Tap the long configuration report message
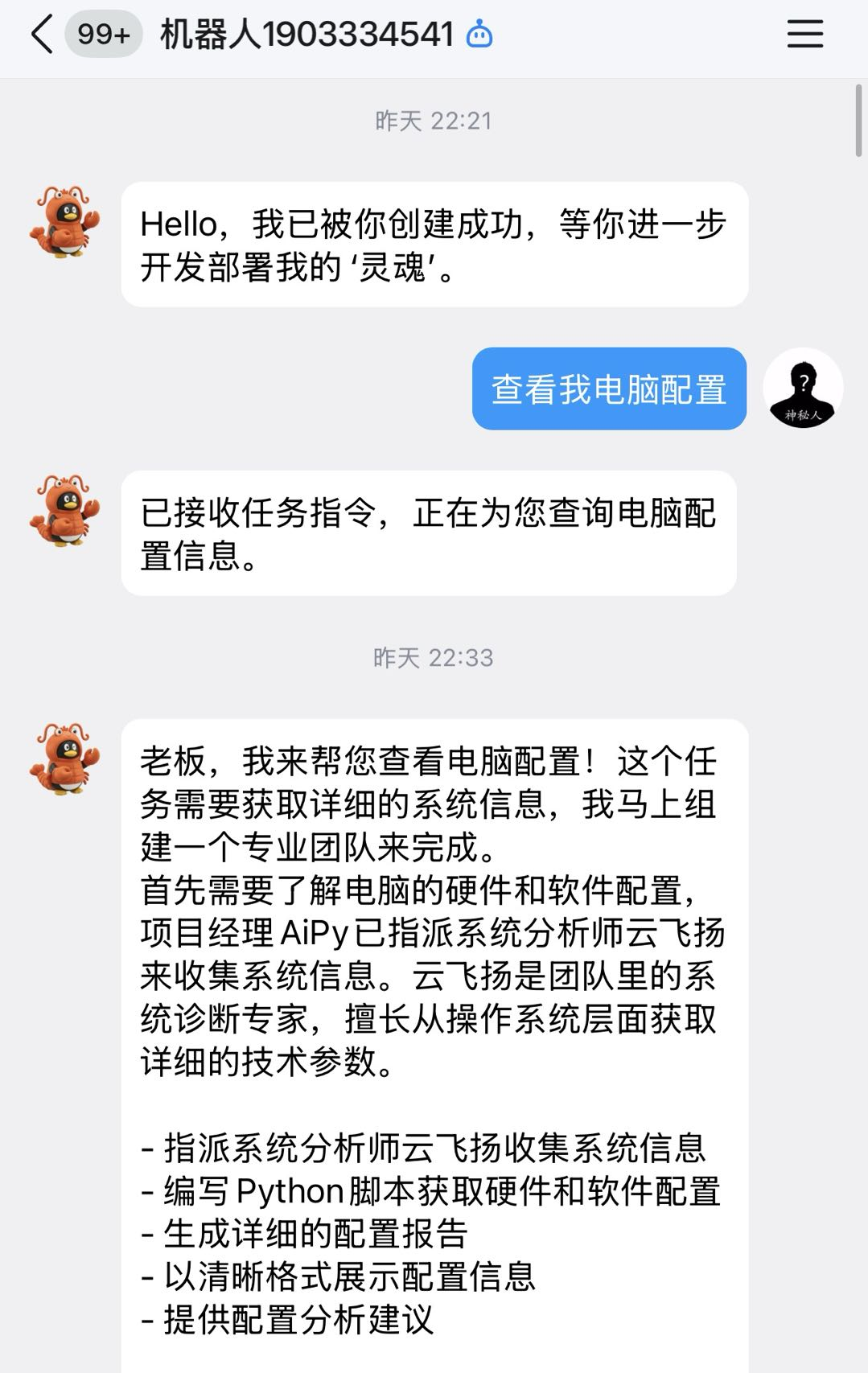The width and height of the screenshot is (868, 1373). (x=434, y=965)
